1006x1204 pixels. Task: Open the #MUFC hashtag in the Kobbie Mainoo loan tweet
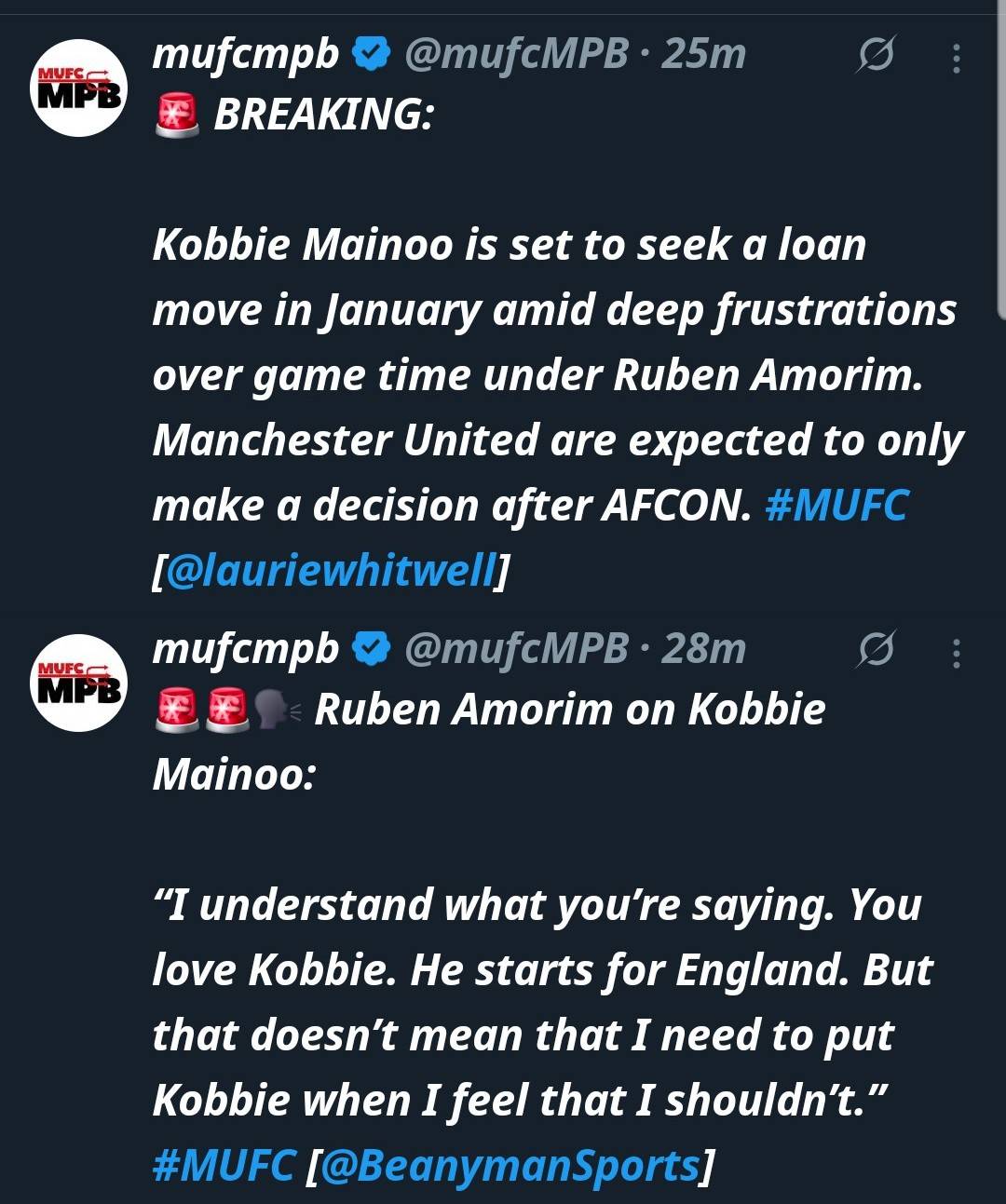tap(836, 506)
